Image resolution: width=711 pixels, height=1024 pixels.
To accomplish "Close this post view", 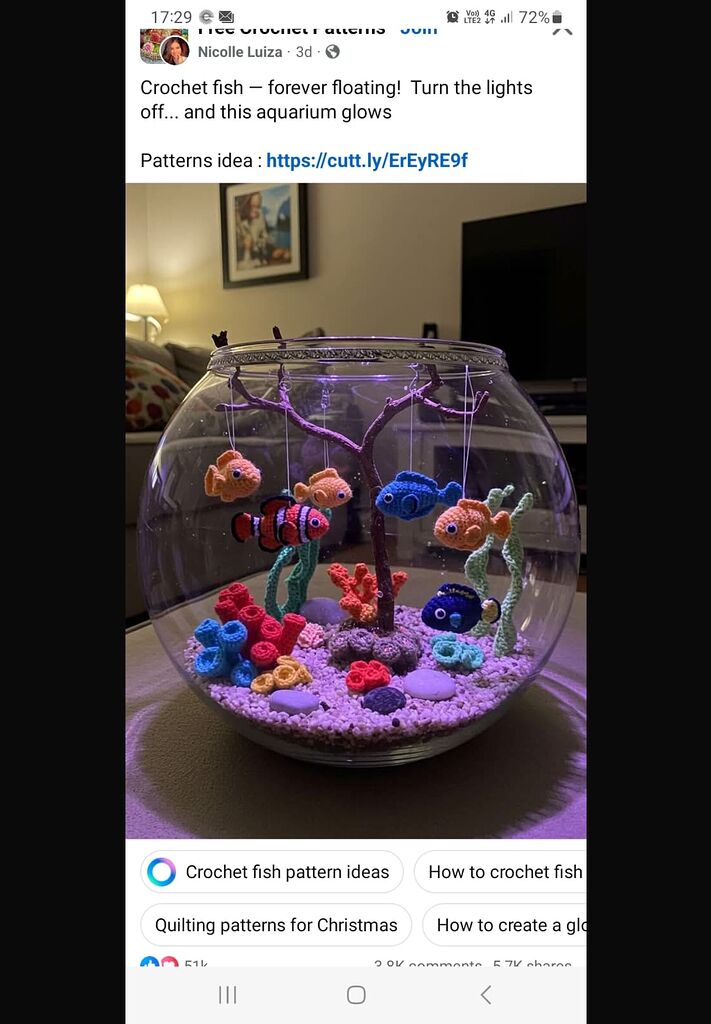I will point(562,31).
